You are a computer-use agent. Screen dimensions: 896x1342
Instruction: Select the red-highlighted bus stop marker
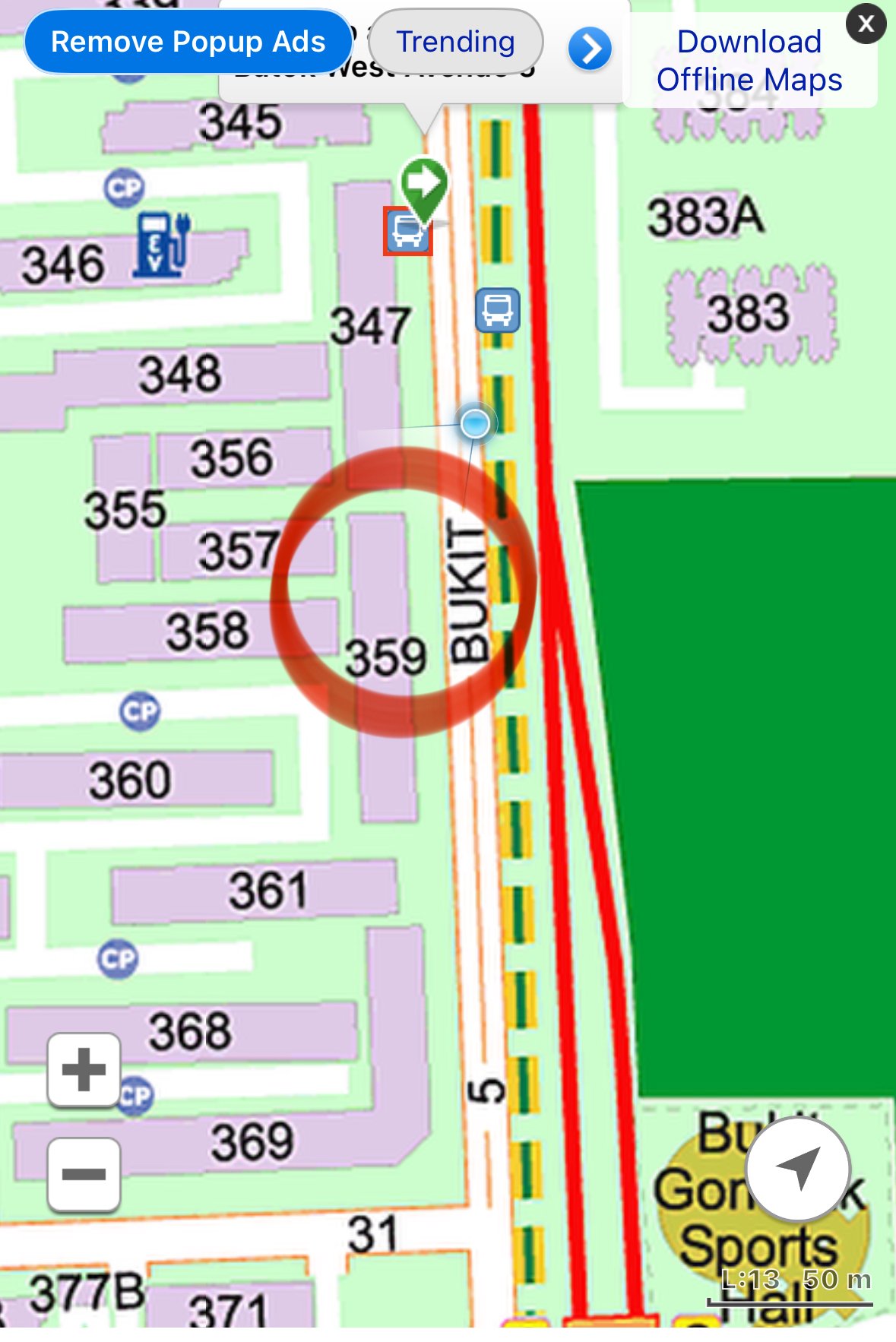(407, 231)
